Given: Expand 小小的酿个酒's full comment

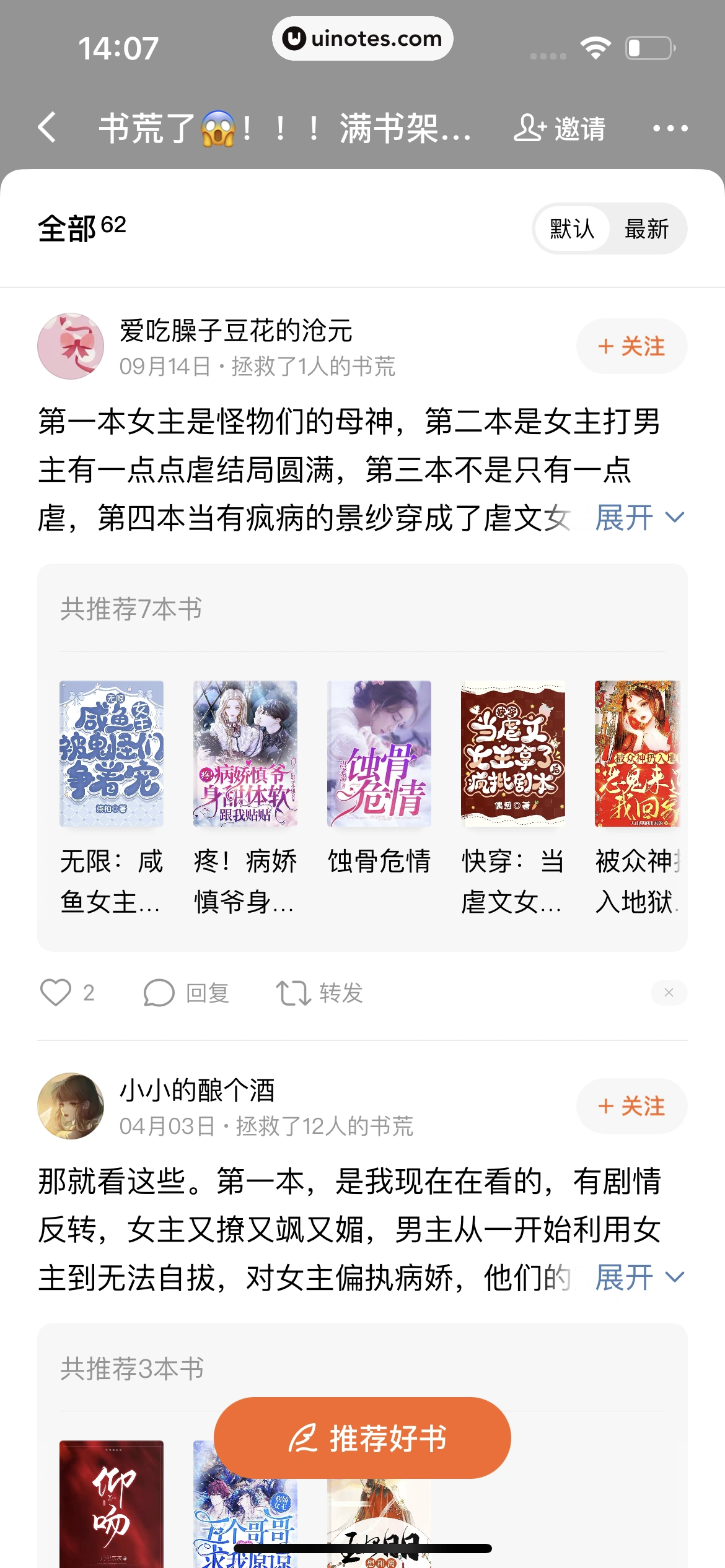Looking at the screenshot, I should [x=639, y=1278].
